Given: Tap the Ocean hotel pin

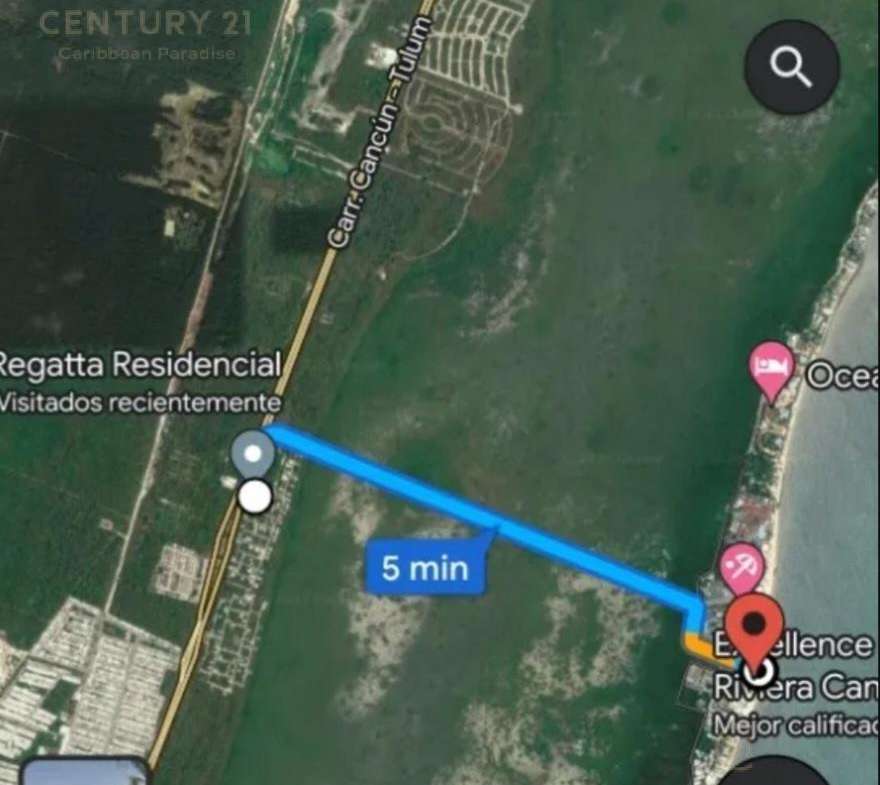Looking at the screenshot, I should (772, 367).
